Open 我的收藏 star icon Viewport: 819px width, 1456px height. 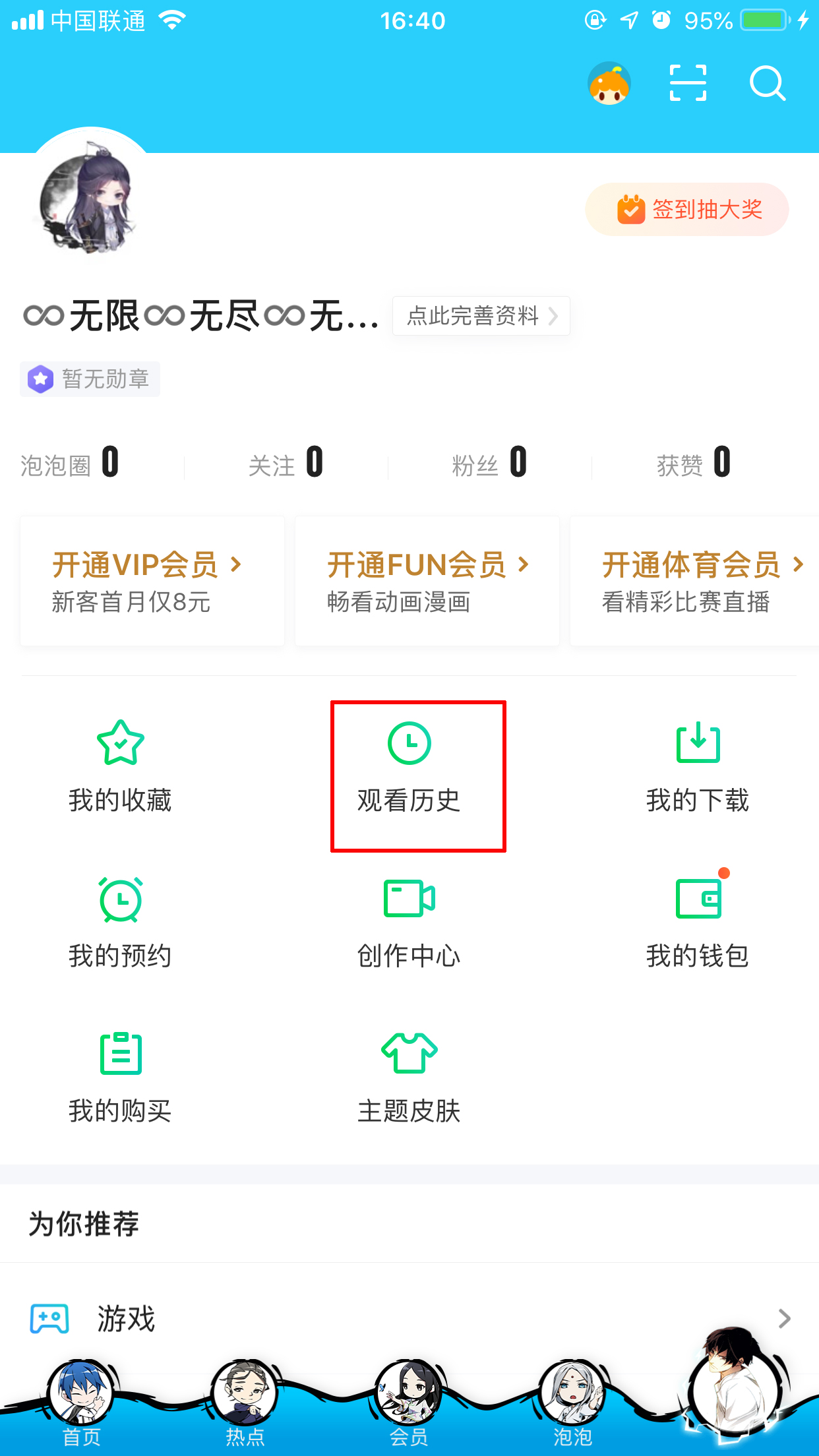coord(119,742)
